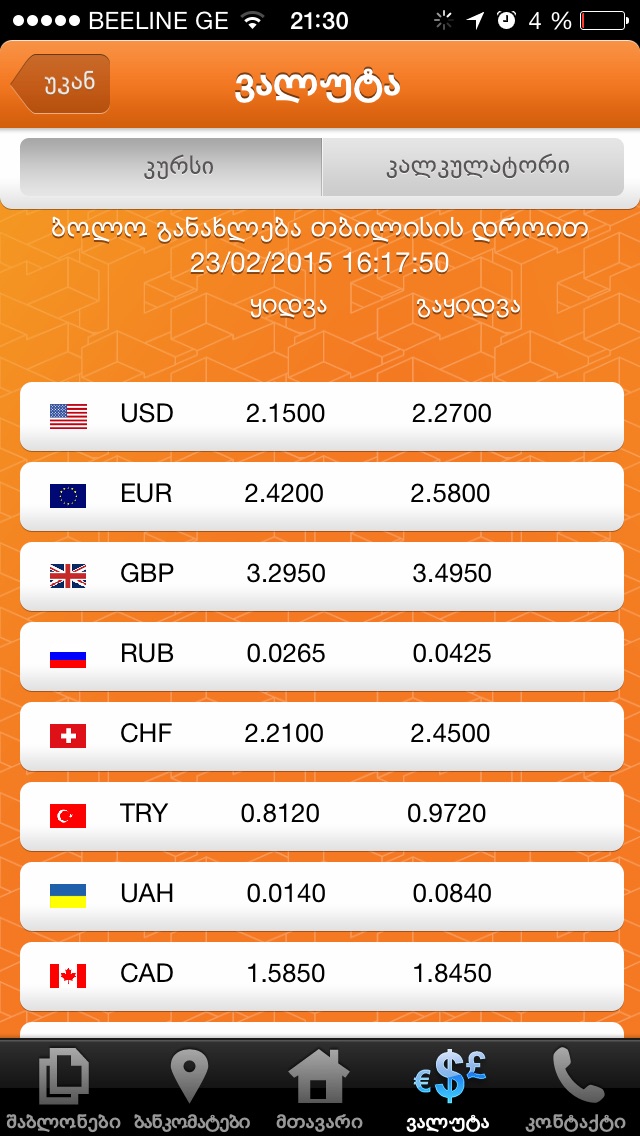The image size is (640, 1136).
Task: Select the ვალუტა currency tab
Action: pos(448,1088)
